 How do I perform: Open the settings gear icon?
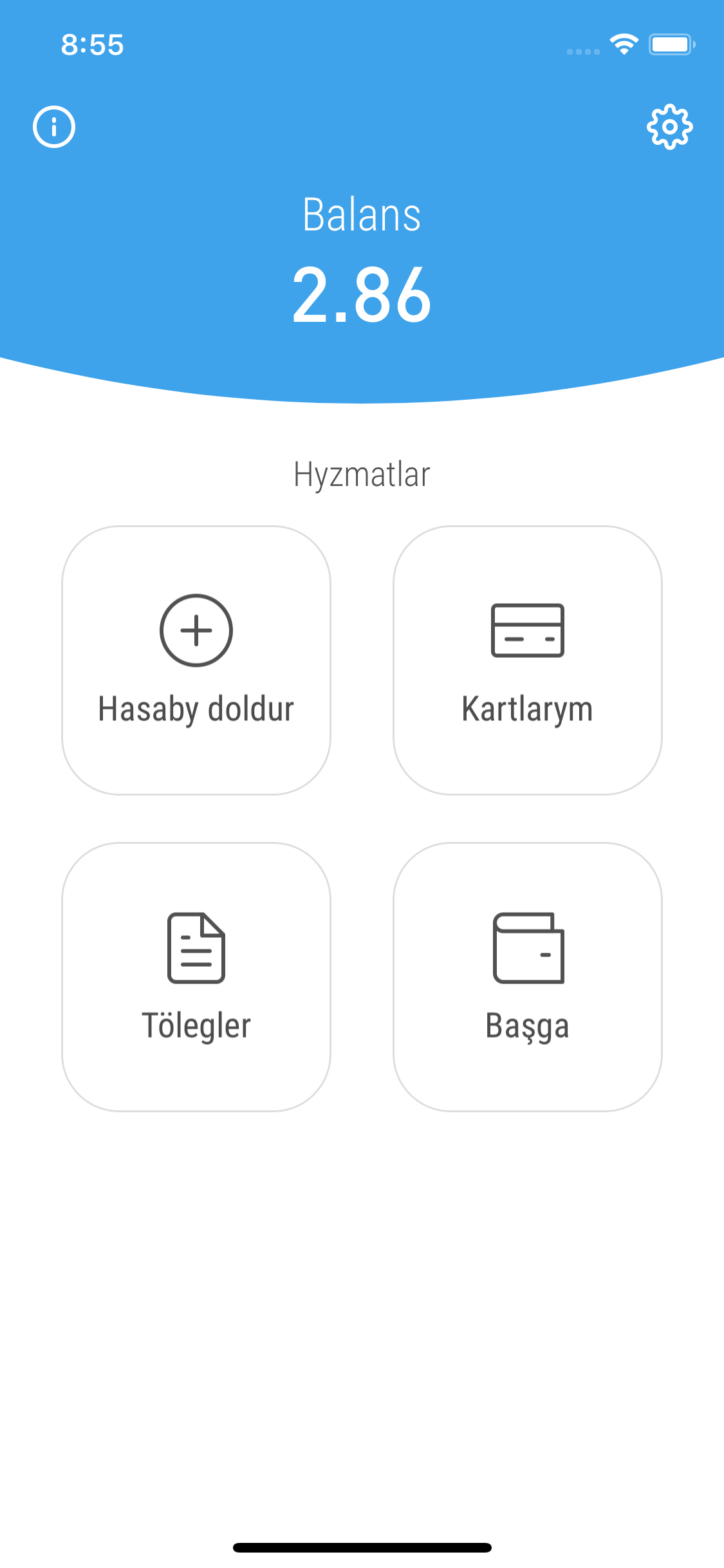point(671,127)
